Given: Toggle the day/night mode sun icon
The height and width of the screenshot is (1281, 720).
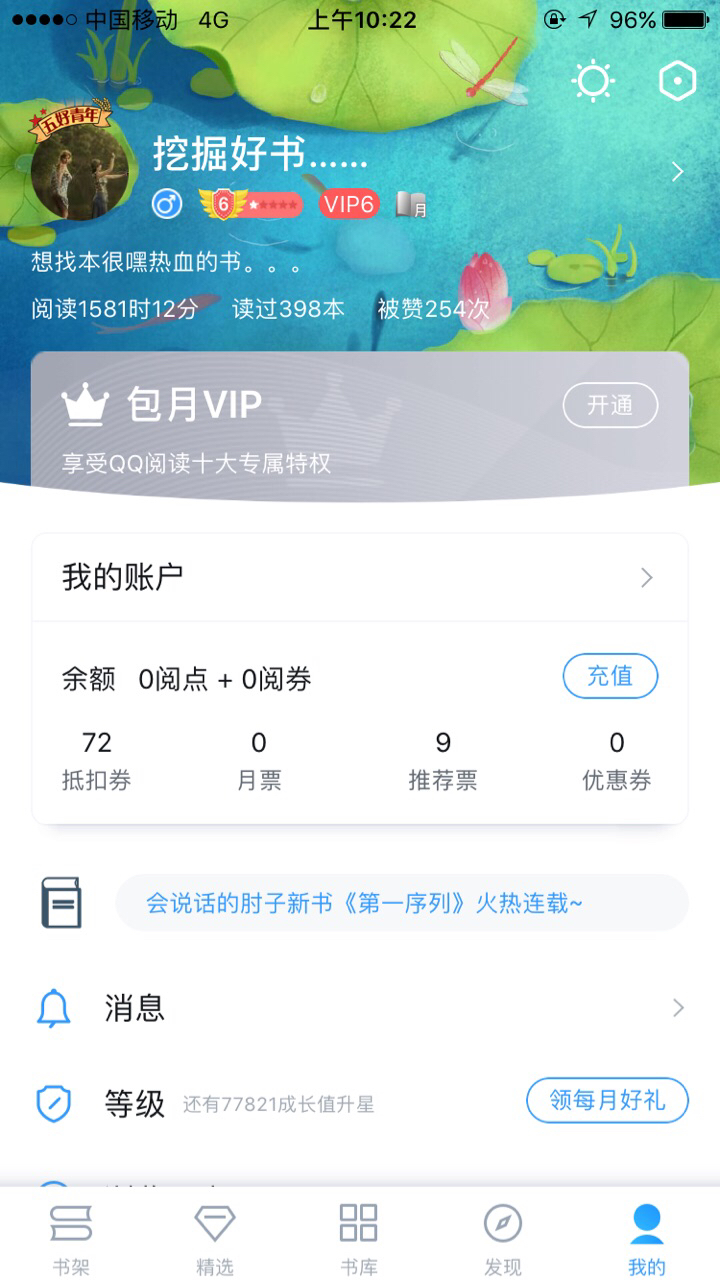Looking at the screenshot, I should pyautogui.click(x=593, y=81).
